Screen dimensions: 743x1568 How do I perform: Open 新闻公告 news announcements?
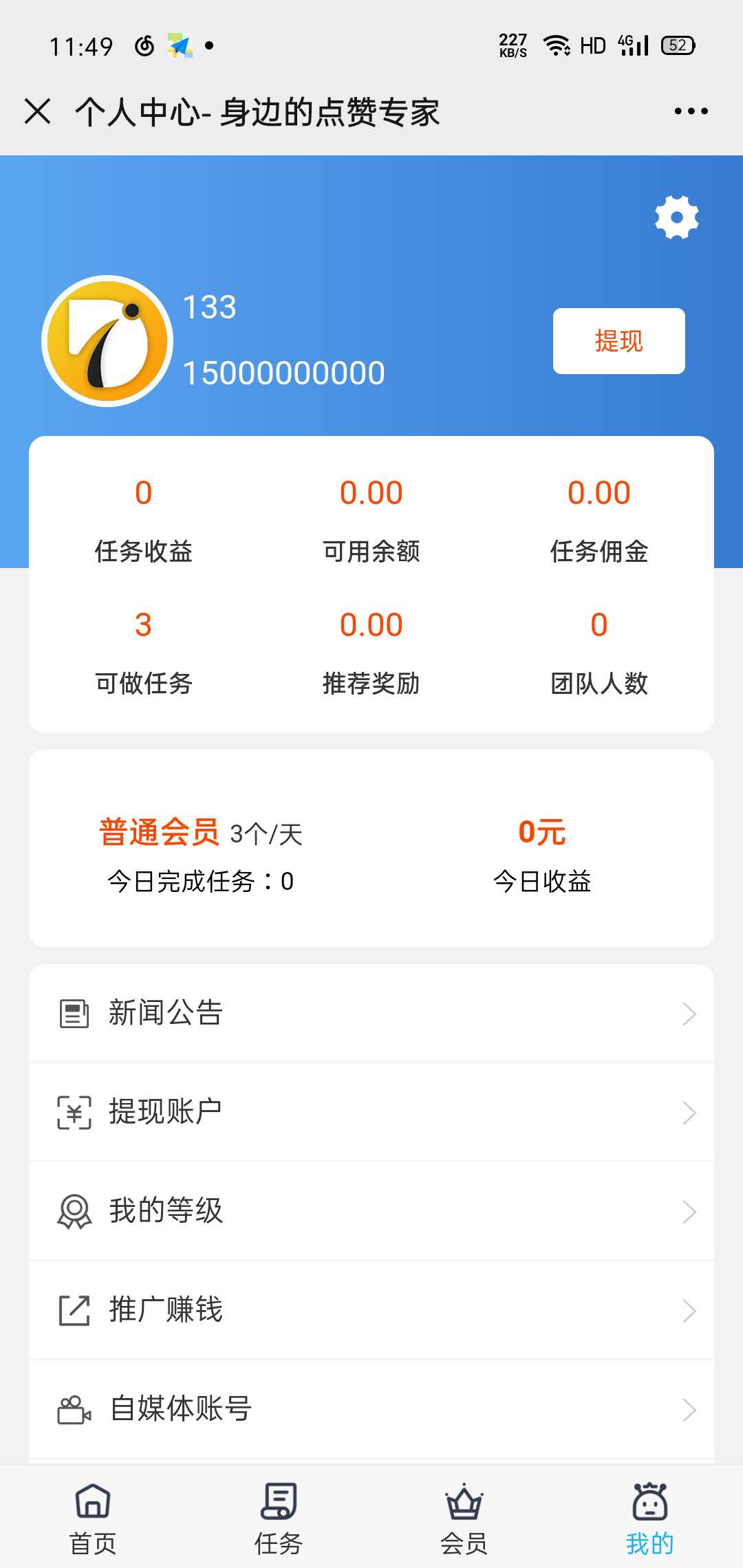pyautogui.click(x=371, y=1014)
